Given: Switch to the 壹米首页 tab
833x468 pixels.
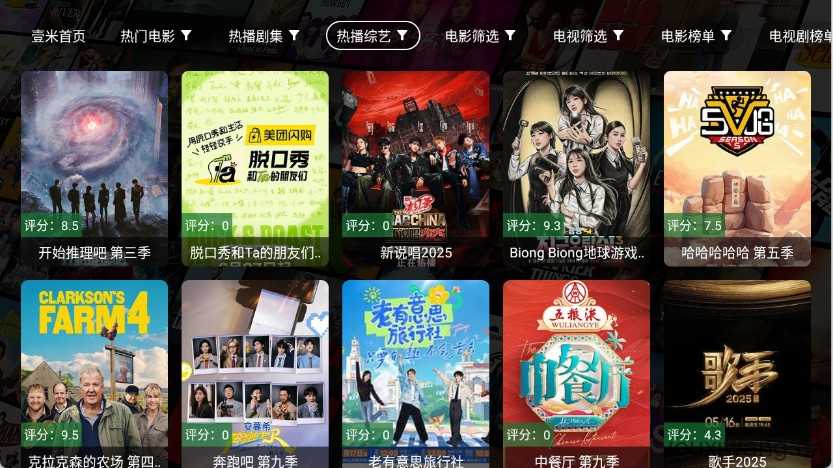Looking at the screenshot, I should point(58,36).
